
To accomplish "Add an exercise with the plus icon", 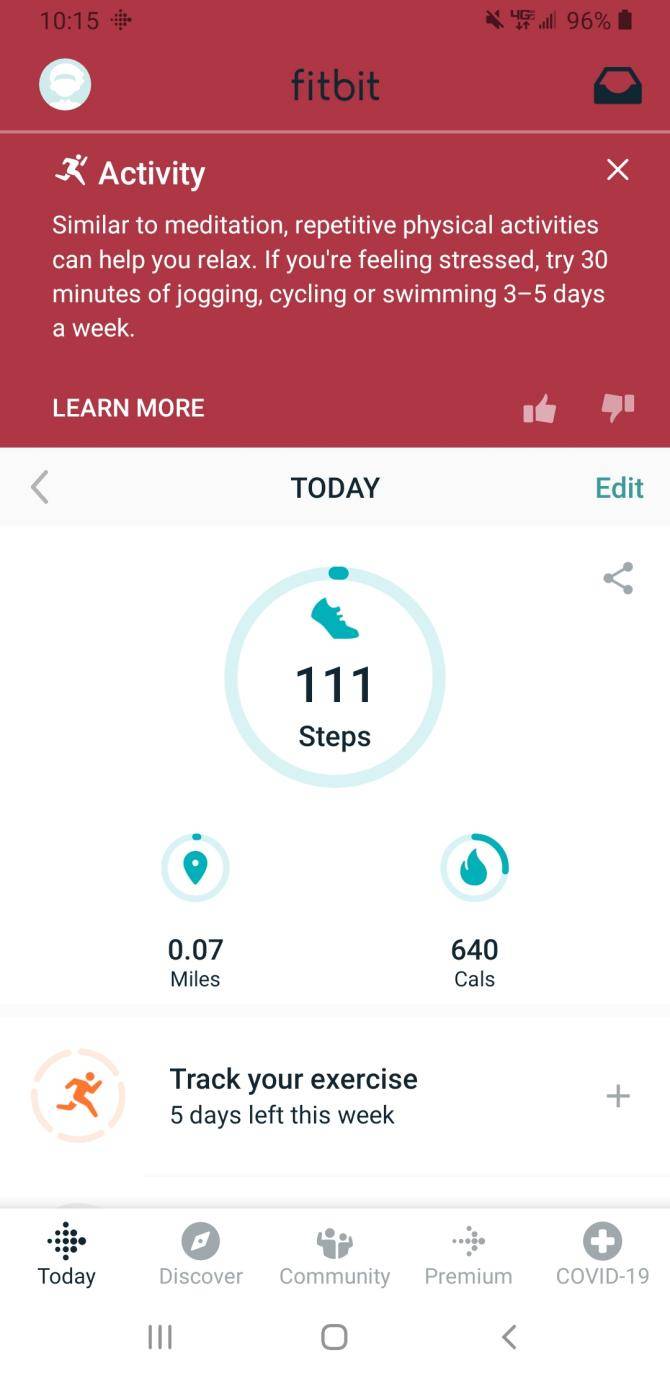I will (618, 1096).
